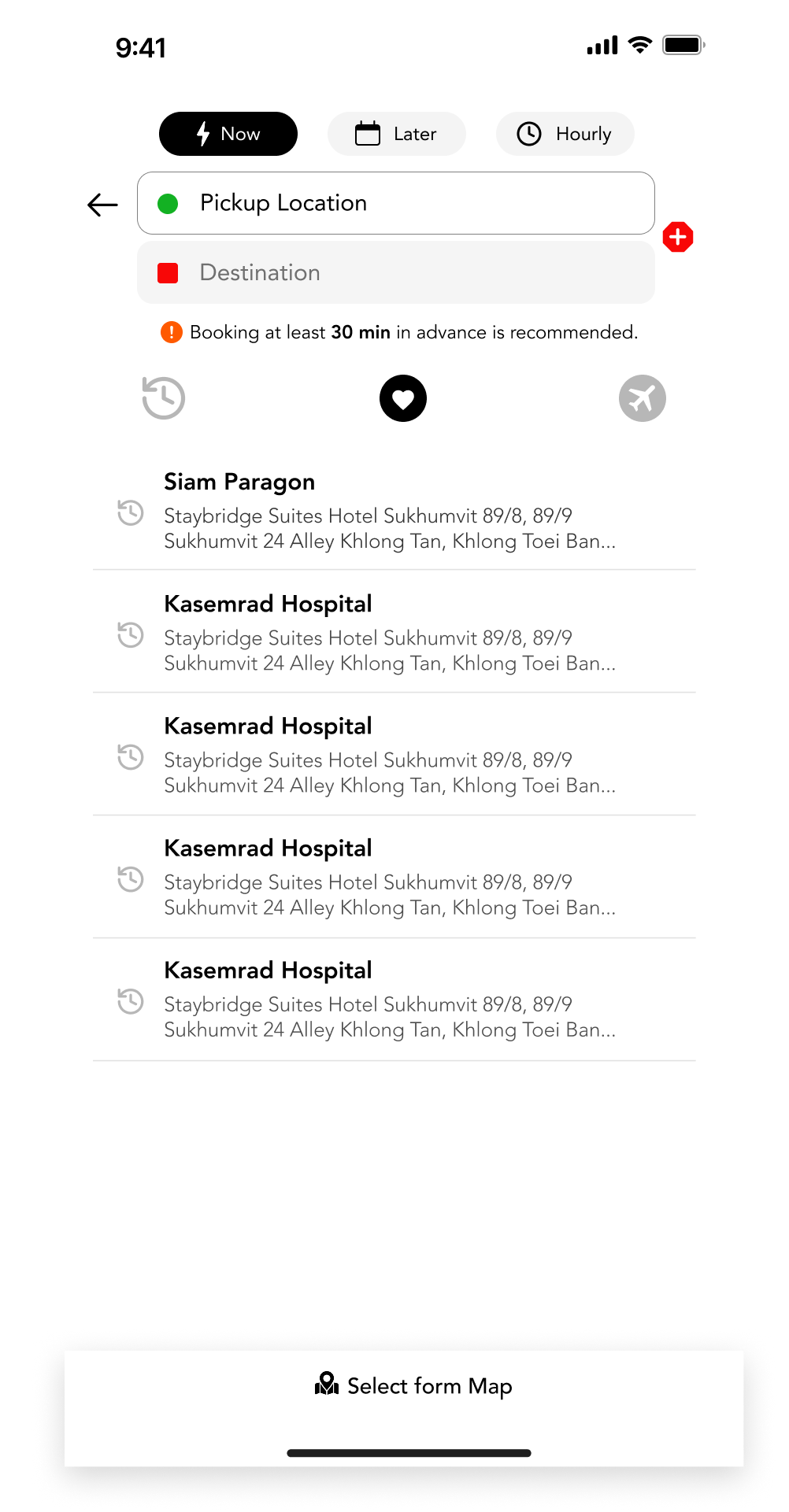Add another stop with red plus
The height and width of the screenshot is (1512, 789).
tap(678, 237)
